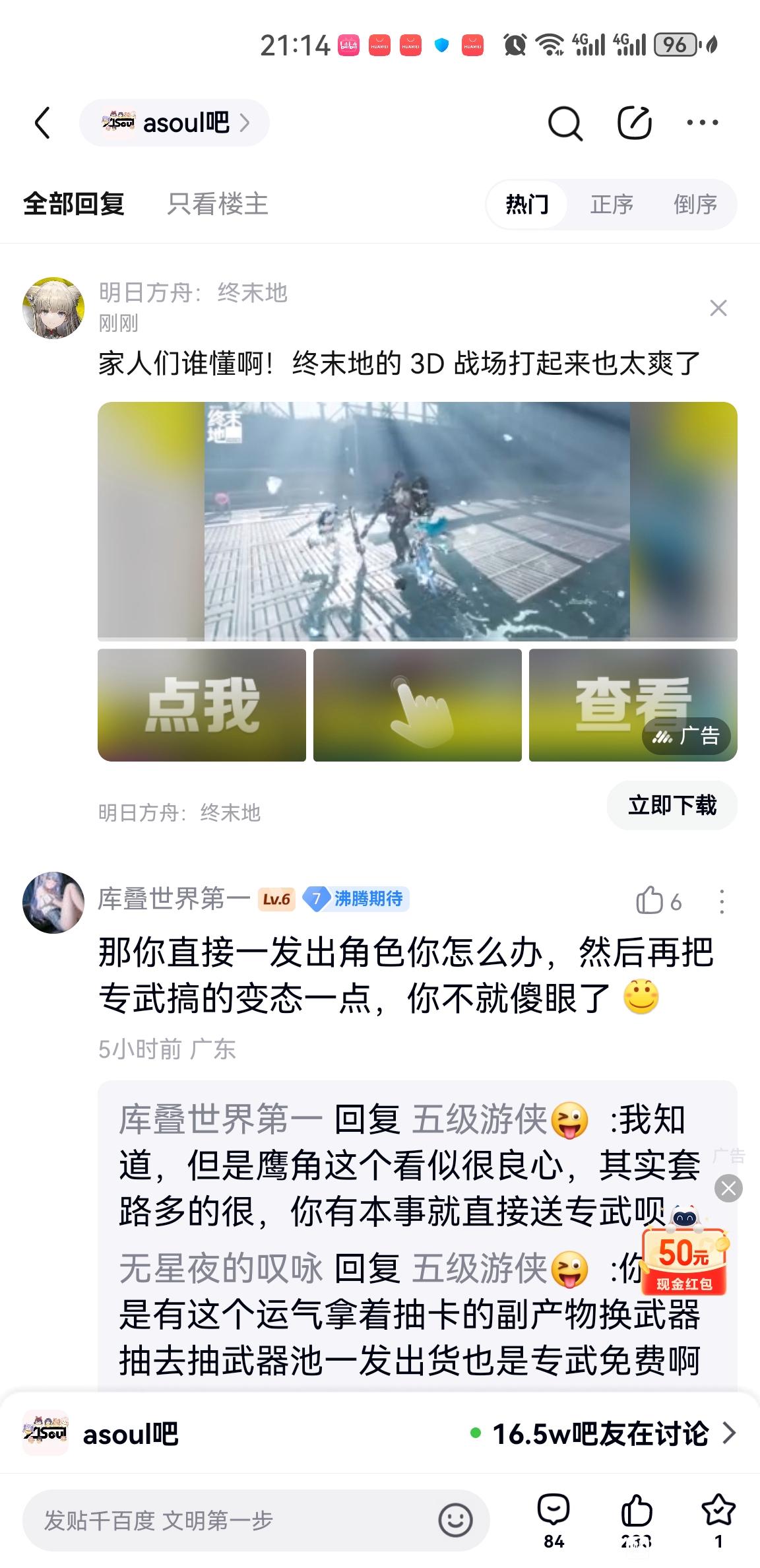The image size is (760, 1568).
Task: Sort replies by 倒序
Action: pyautogui.click(x=695, y=205)
